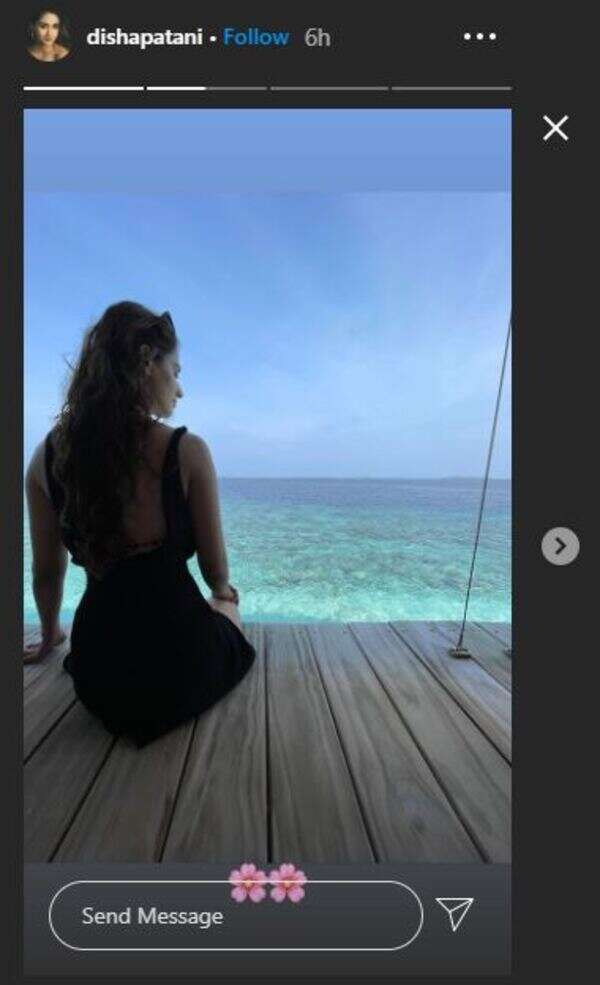Go to the next story
600x985 pixels.
coord(560,546)
